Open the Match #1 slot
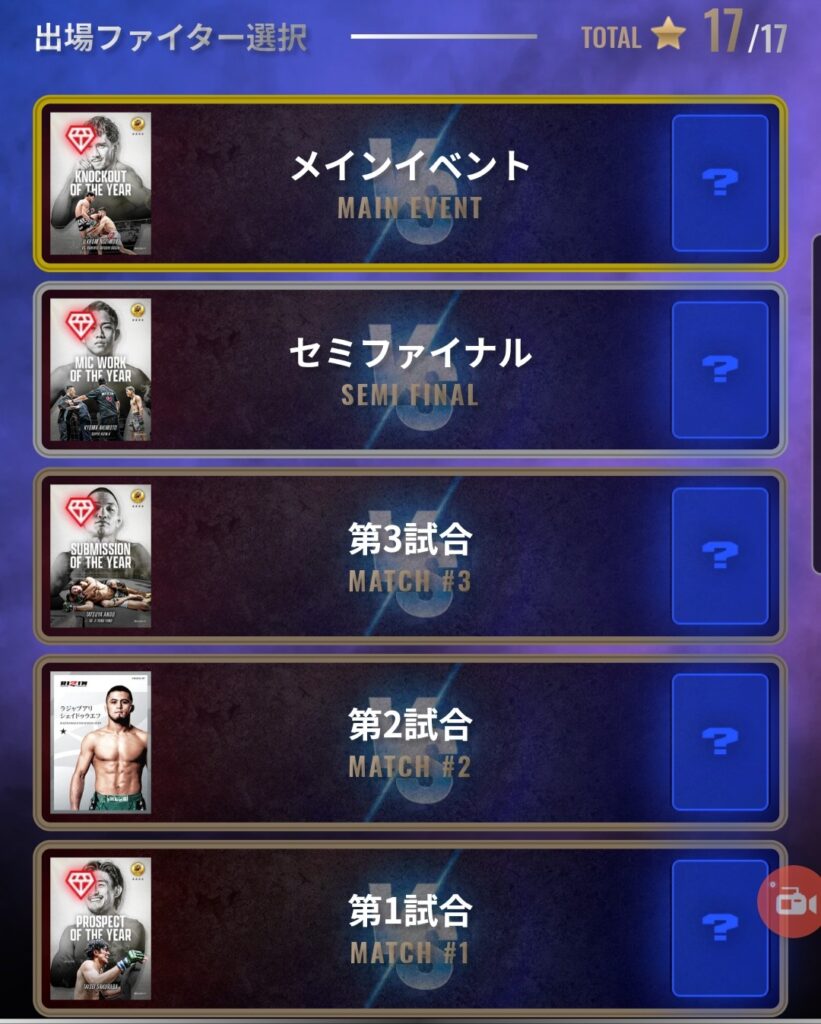821x1024 pixels. [x=410, y=928]
